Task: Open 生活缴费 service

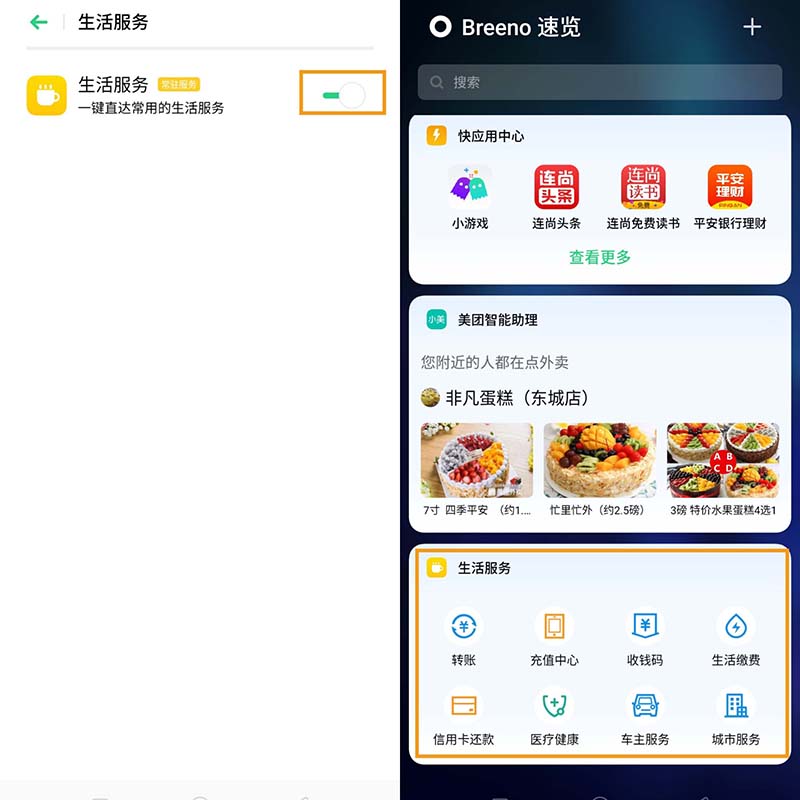Action: [x=736, y=637]
